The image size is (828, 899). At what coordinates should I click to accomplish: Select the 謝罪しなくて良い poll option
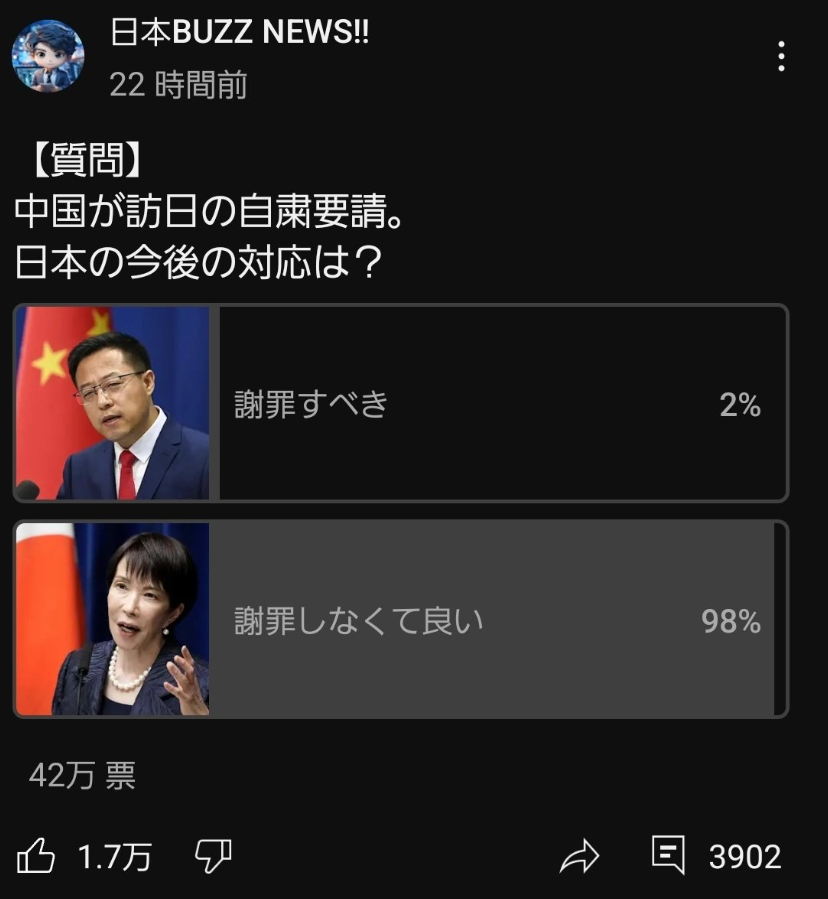tap(400, 619)
